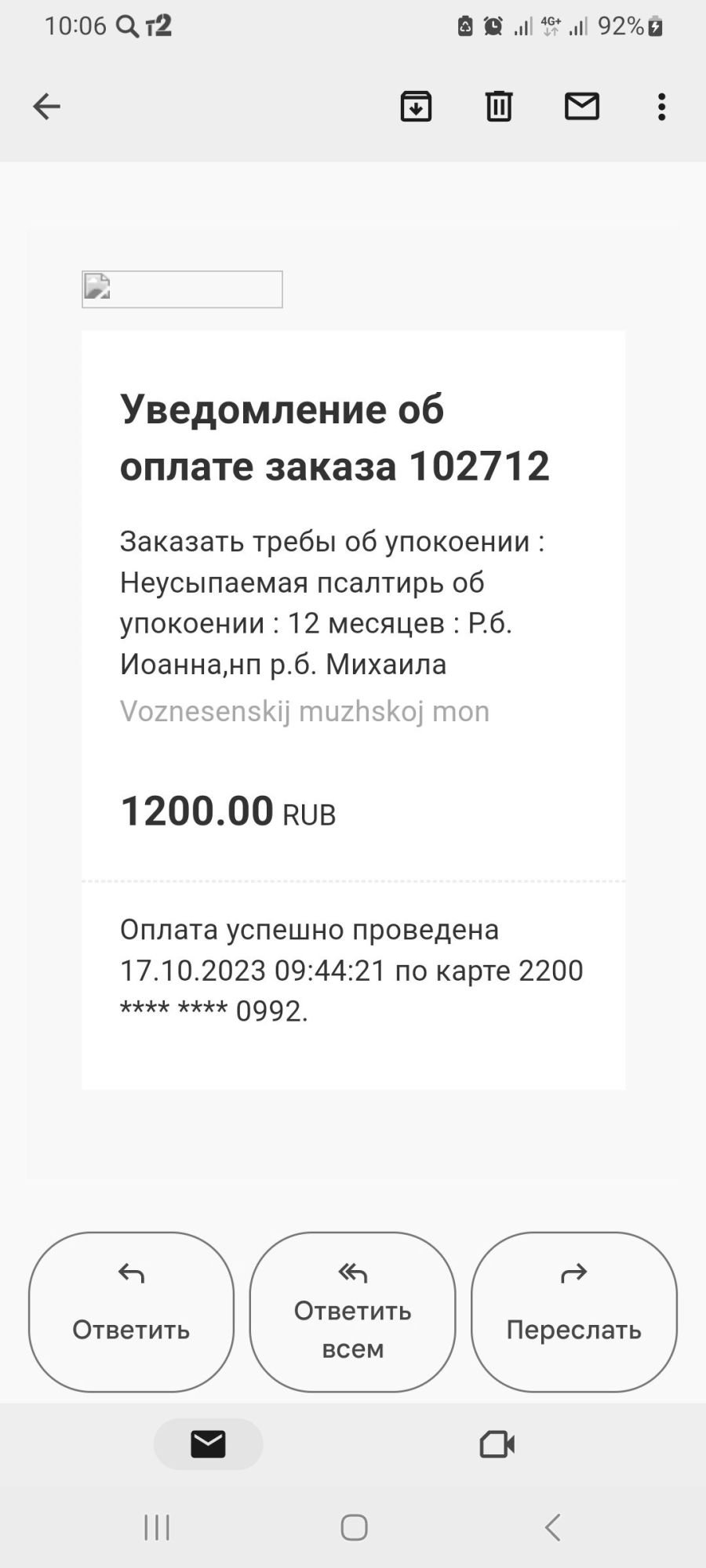Switch to the Meet video tab

pyautogui.click(x=497, y=1443)
